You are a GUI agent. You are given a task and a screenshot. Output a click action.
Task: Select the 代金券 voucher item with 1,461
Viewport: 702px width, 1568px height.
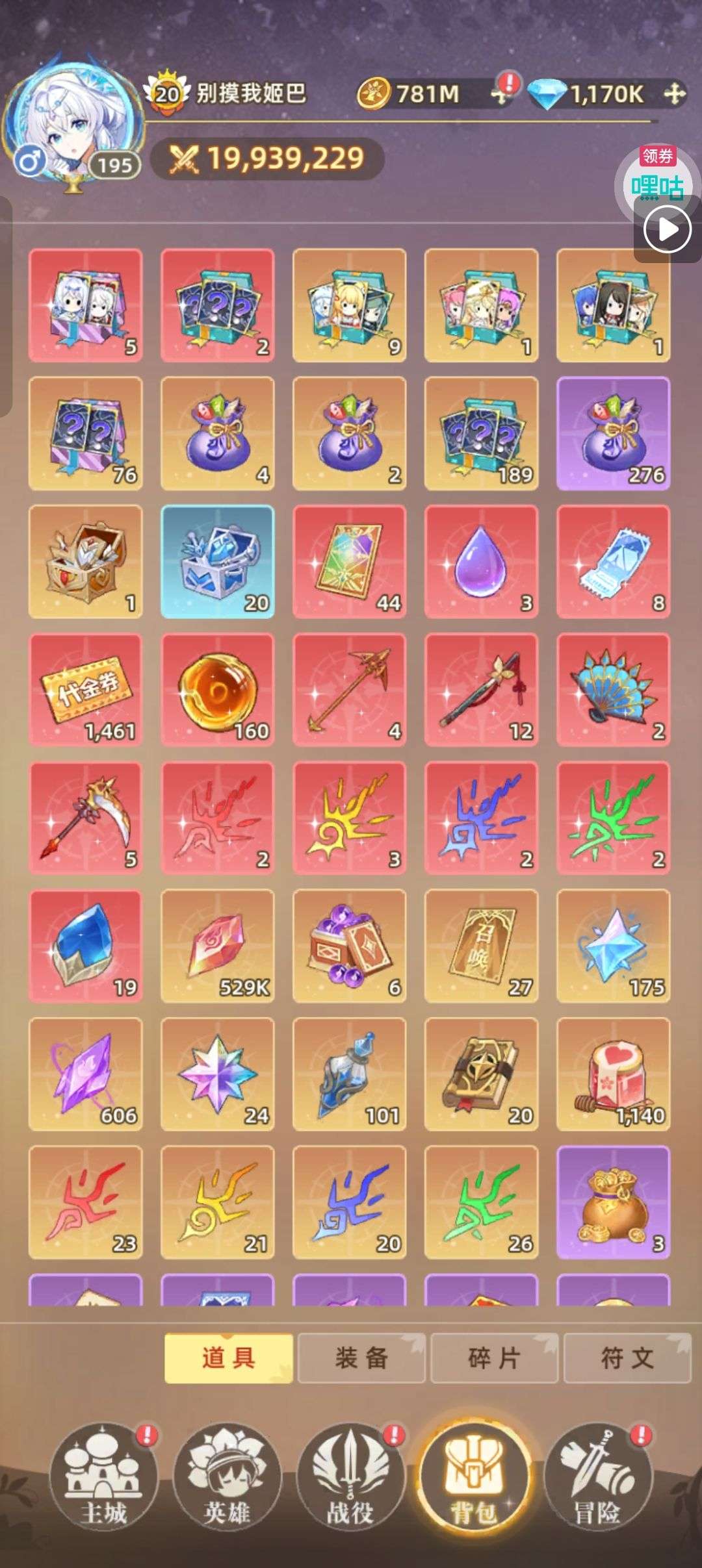86,690
